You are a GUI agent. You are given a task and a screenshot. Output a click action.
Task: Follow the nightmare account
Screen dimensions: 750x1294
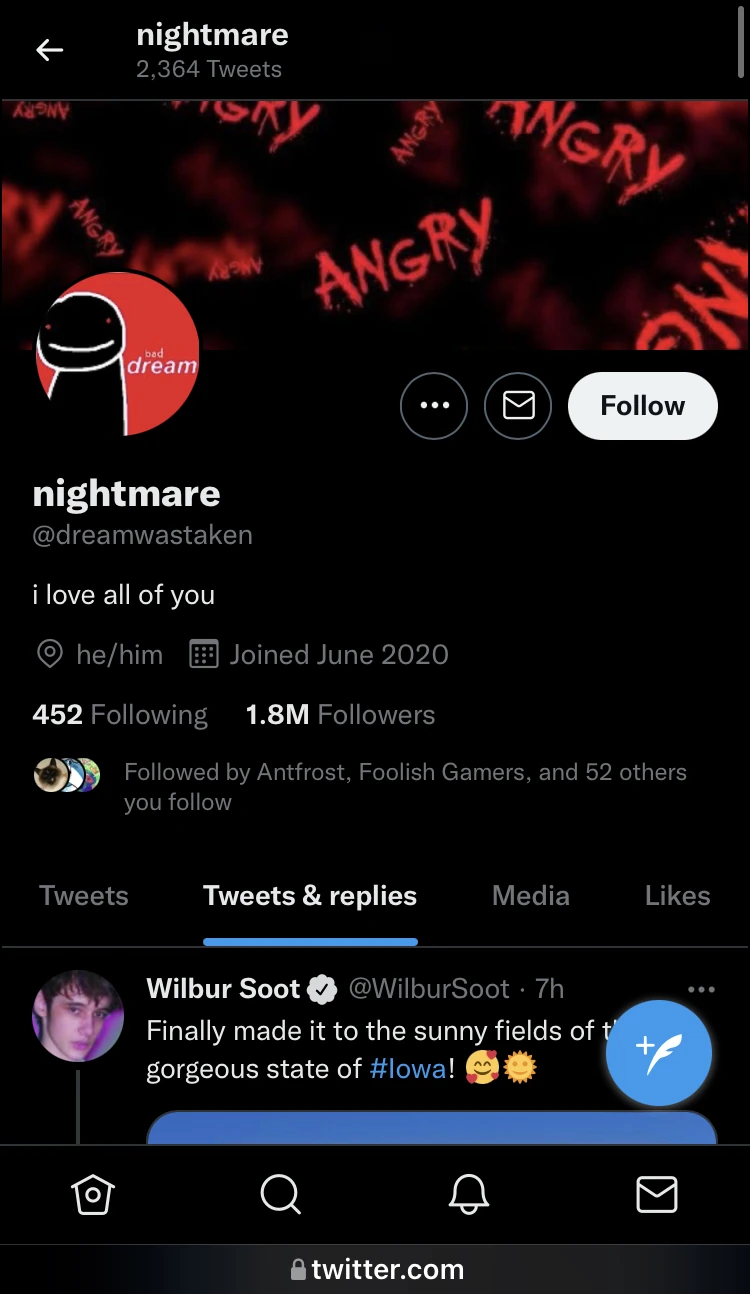[x=642, y=406]
